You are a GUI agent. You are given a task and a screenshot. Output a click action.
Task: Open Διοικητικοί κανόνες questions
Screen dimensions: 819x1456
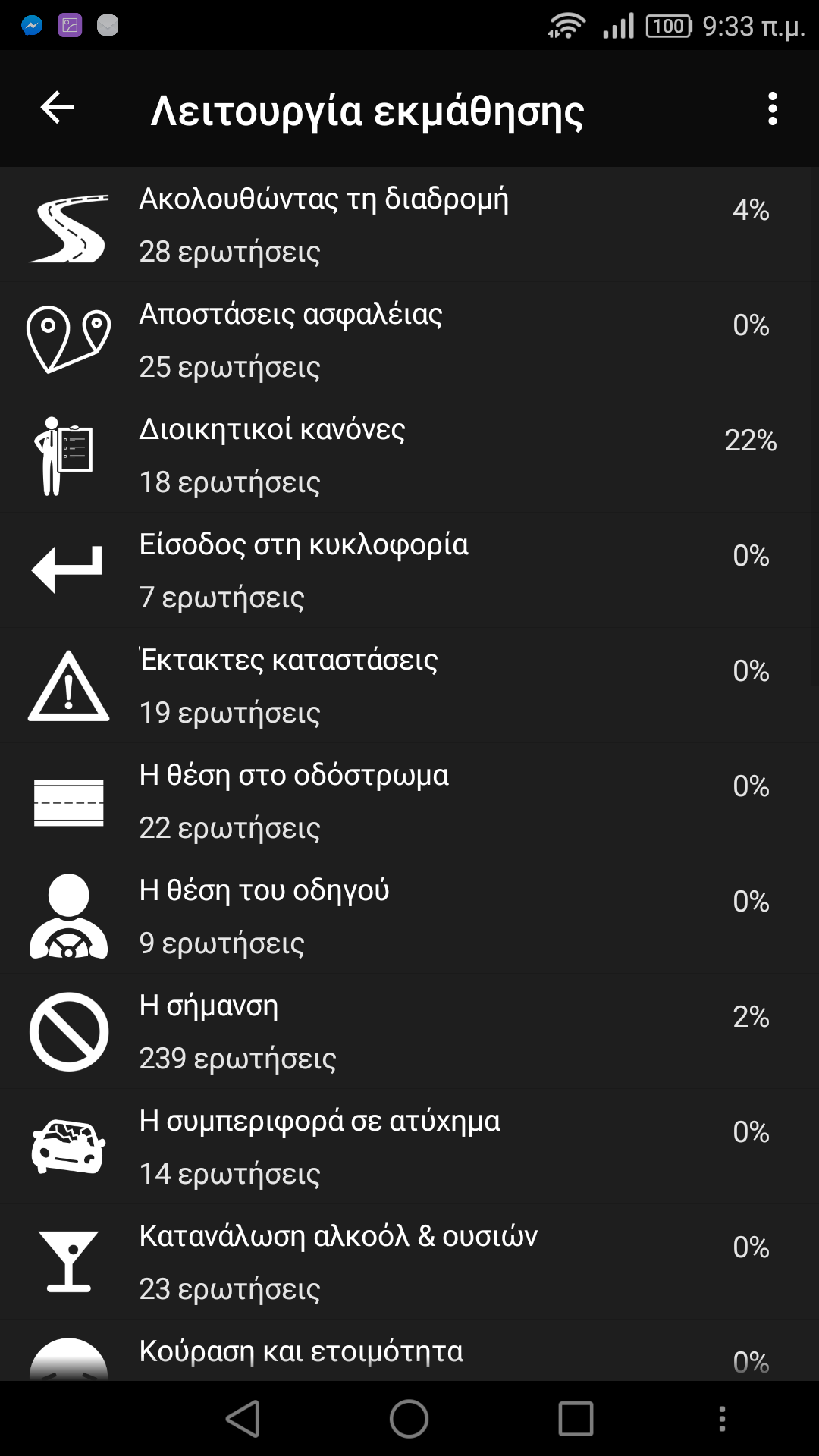click(409, 455)
